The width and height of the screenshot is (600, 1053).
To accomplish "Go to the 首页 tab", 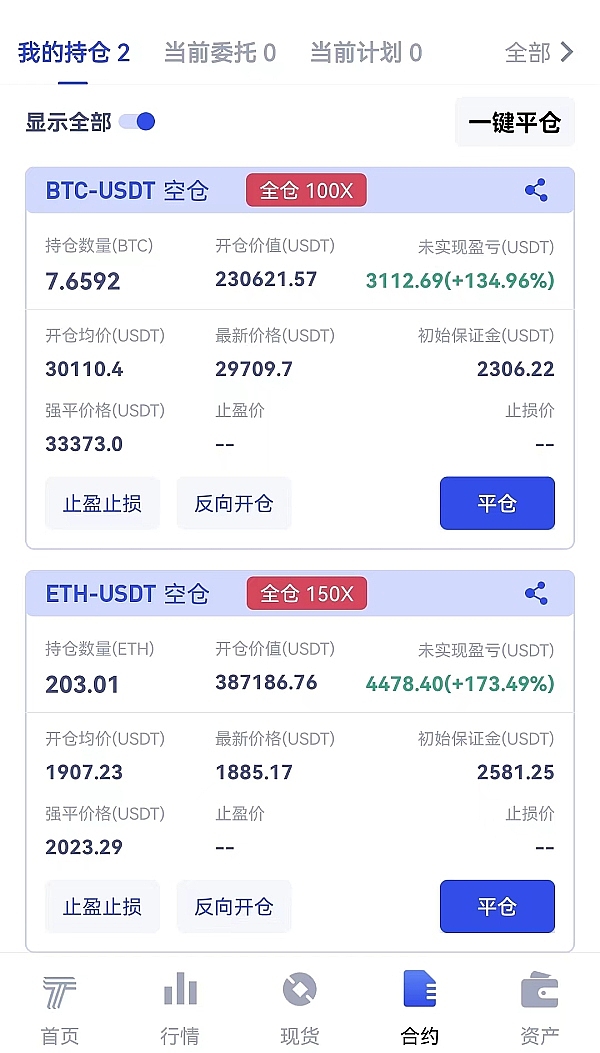I will click(60, 1008).
